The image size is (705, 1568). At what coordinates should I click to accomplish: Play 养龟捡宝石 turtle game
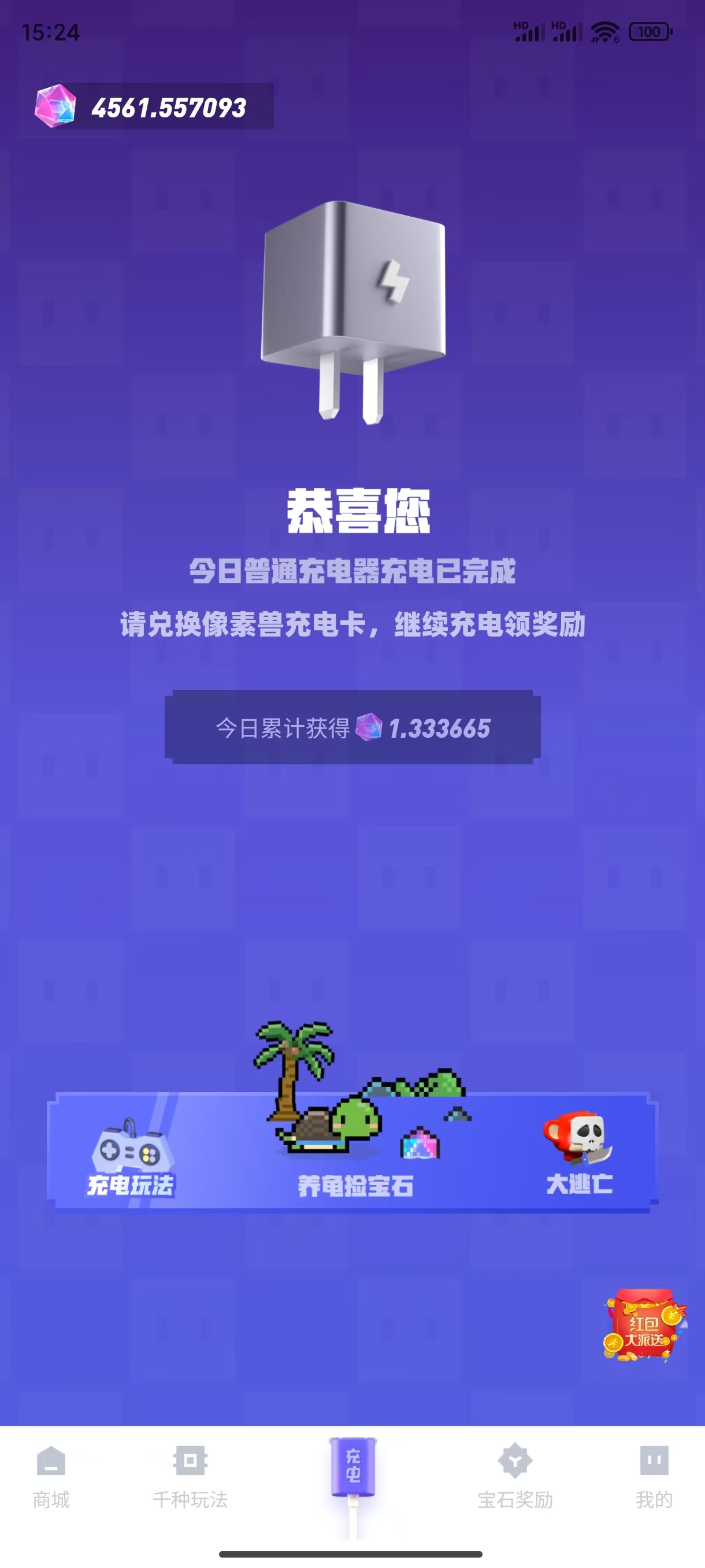tap(355, 1151)
